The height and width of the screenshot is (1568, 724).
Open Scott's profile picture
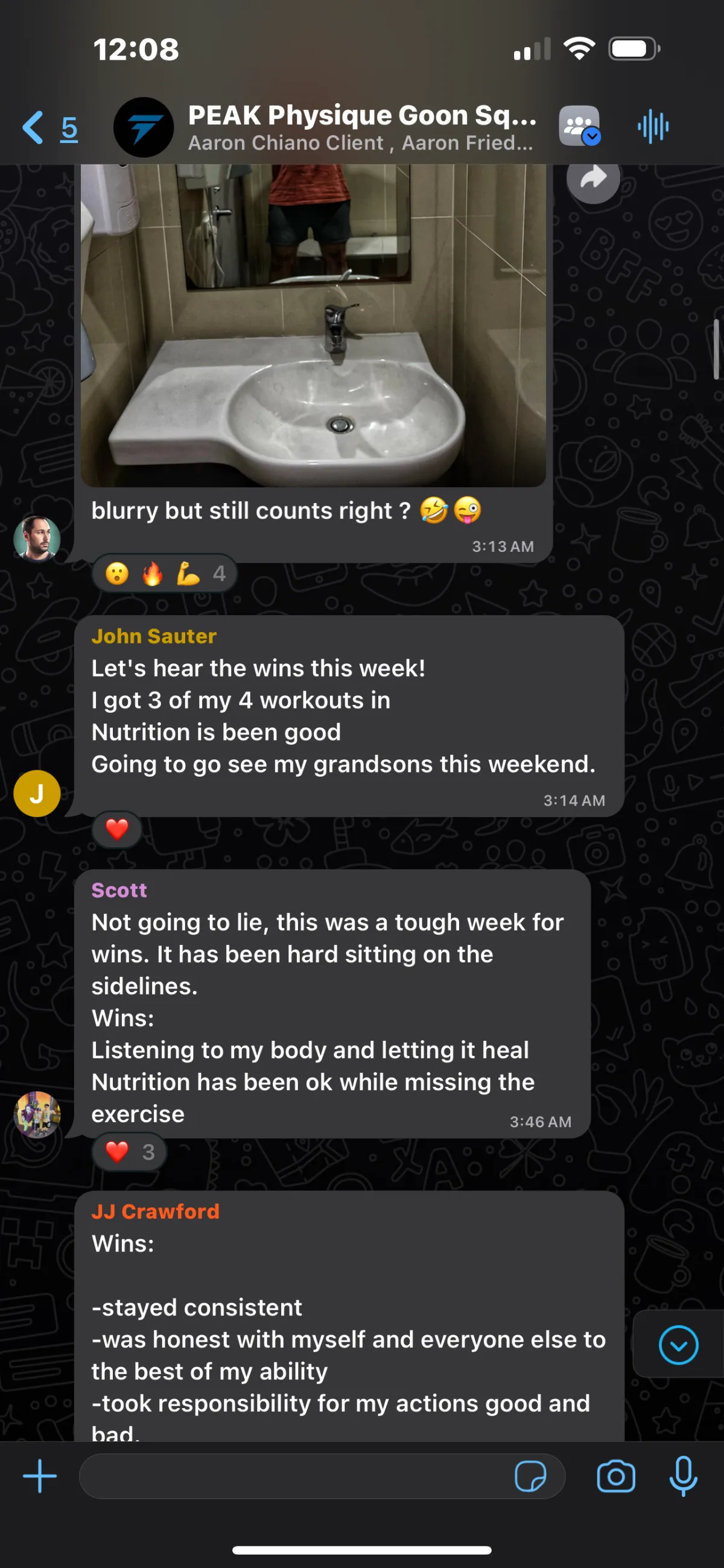pos(37,1114)
